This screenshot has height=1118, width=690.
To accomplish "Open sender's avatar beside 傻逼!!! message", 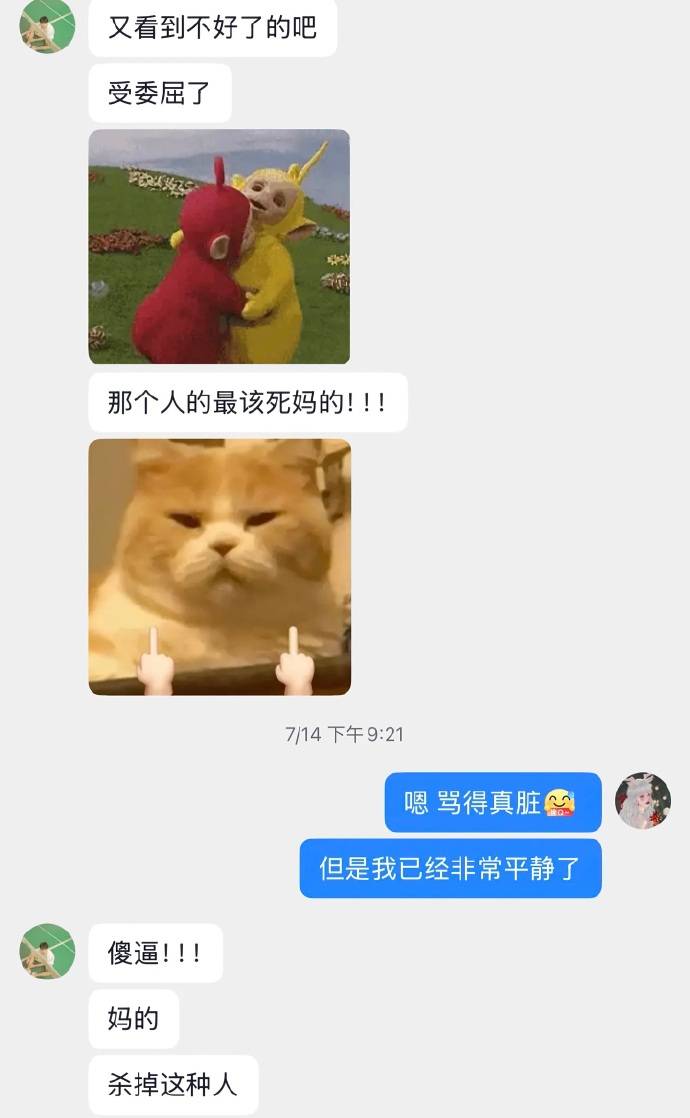I will (x=47, y=951).
